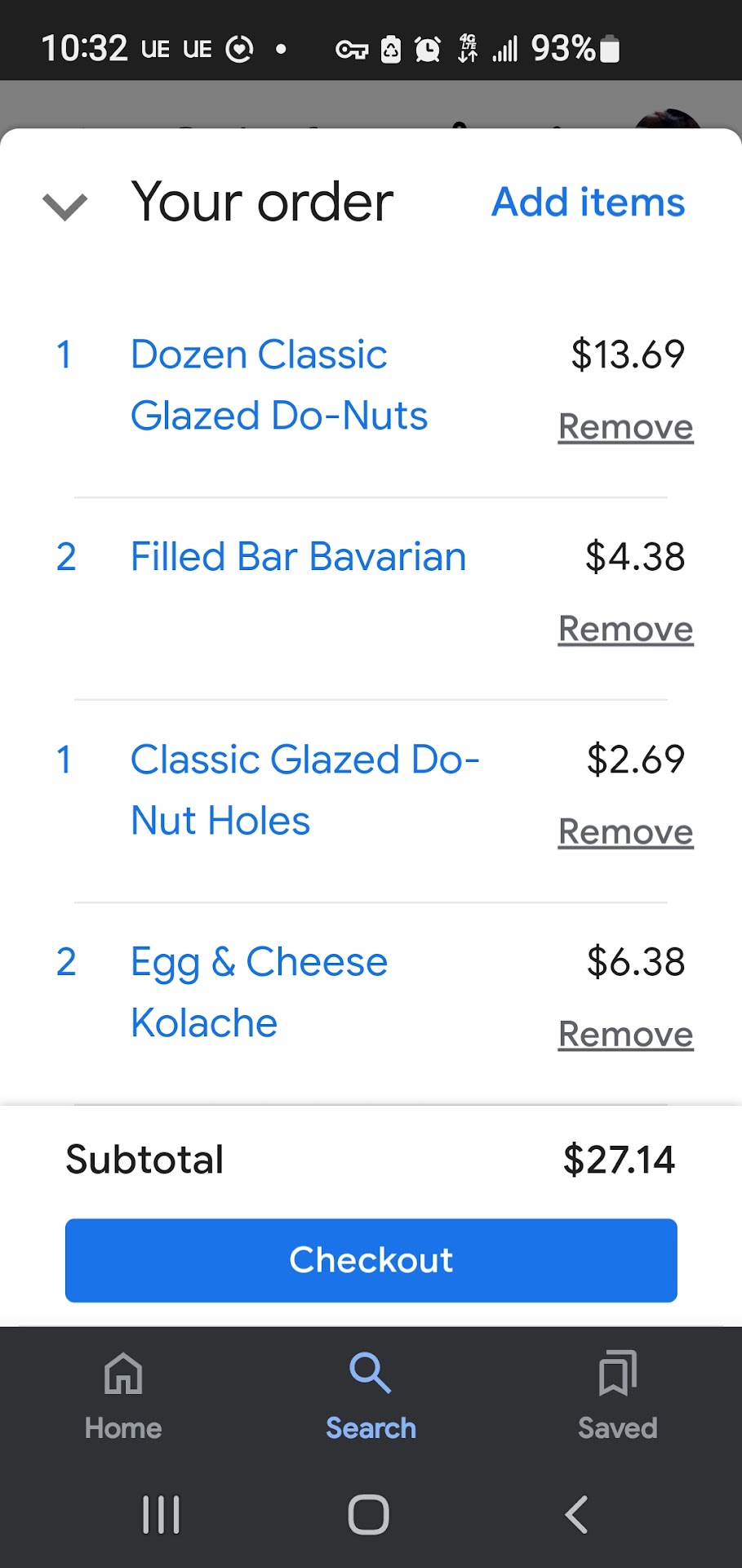Remove Filled Bar Bavarian from order
742x1568 pixels.
tap(625, 630)
